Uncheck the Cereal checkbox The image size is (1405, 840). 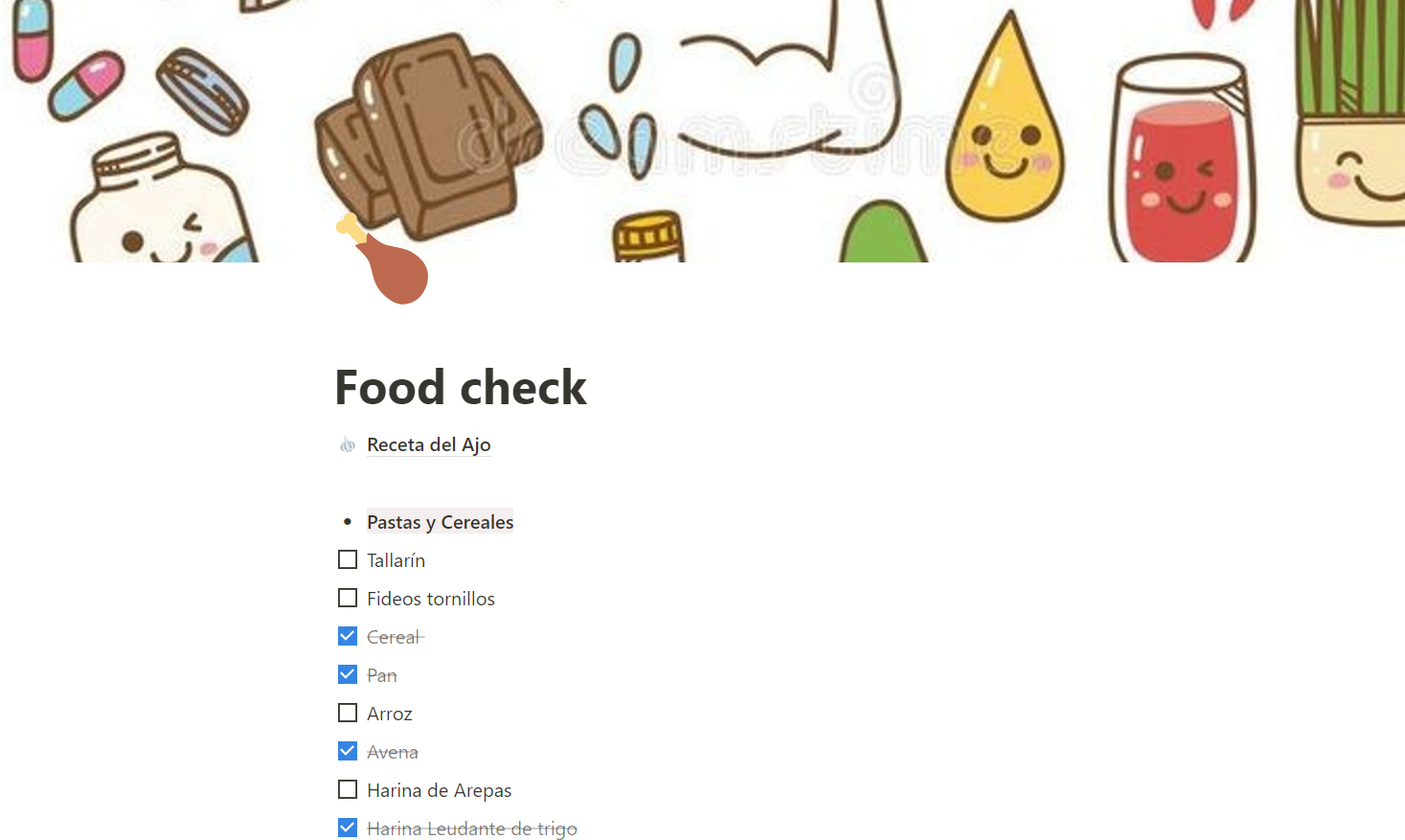tap(348, 636)
